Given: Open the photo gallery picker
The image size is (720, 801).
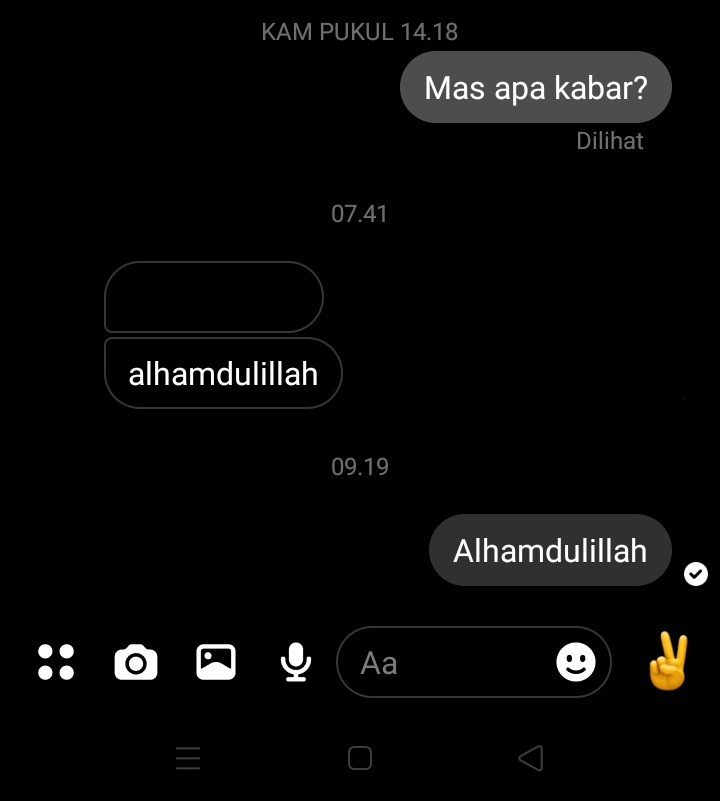Looking at the screenshot, I should [x=214, y=662].
